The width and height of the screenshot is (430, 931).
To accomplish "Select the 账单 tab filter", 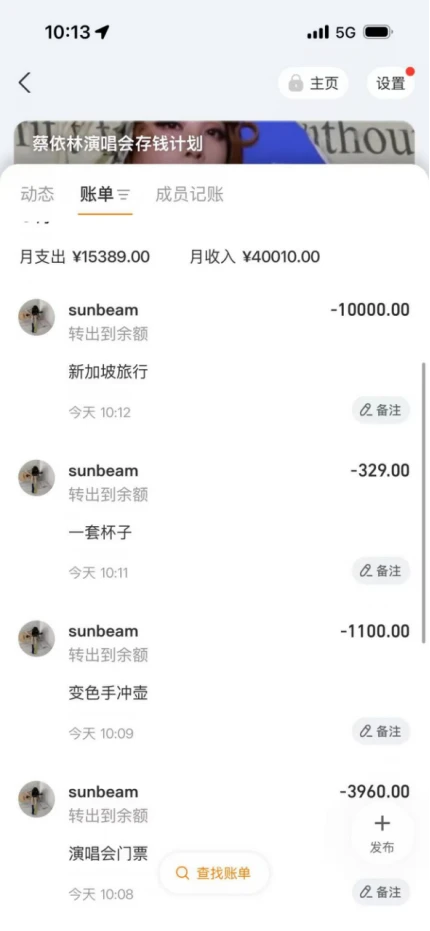I will coord(105,194).
